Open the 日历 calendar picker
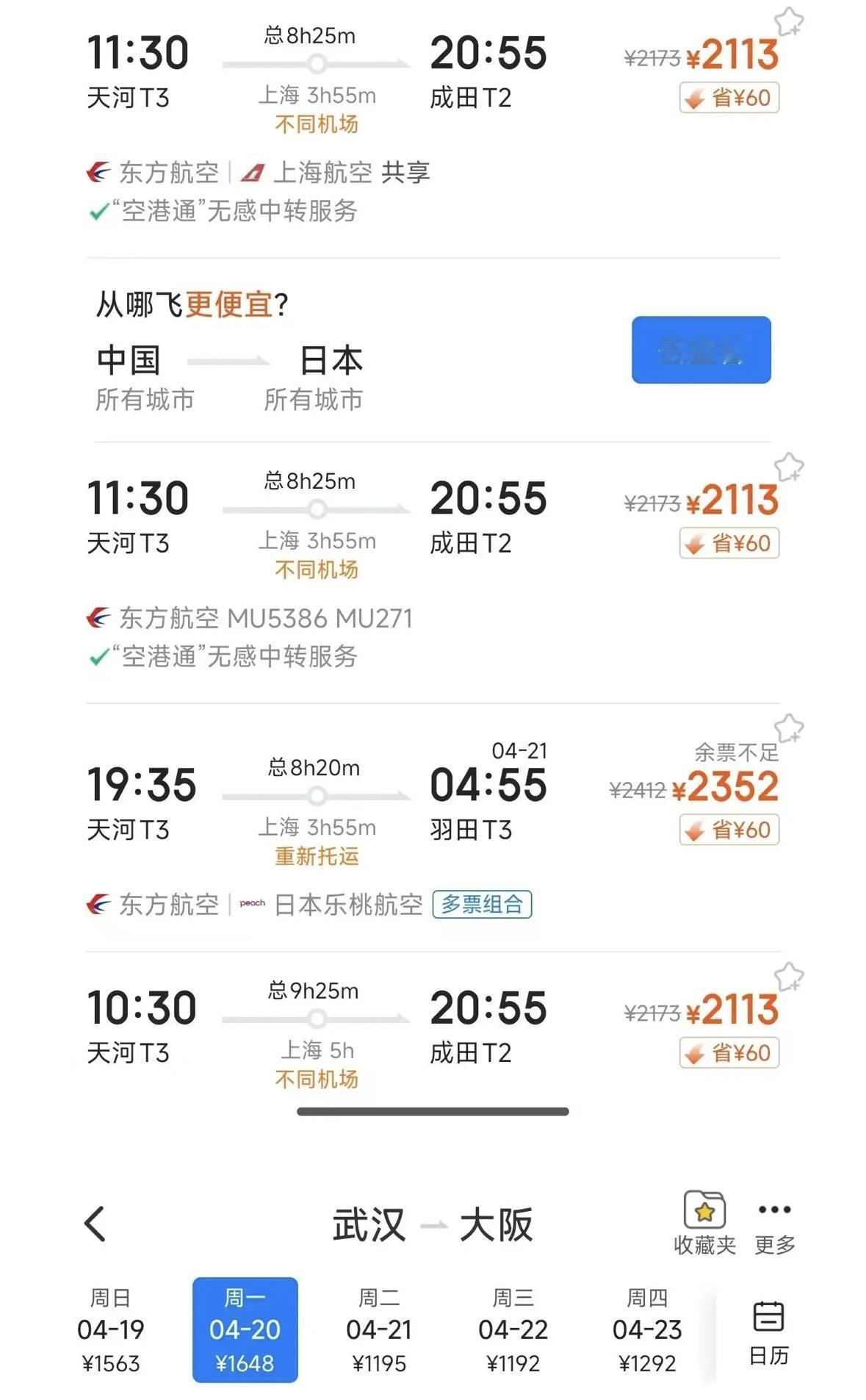The image size is (866, 1400). 768,1331
